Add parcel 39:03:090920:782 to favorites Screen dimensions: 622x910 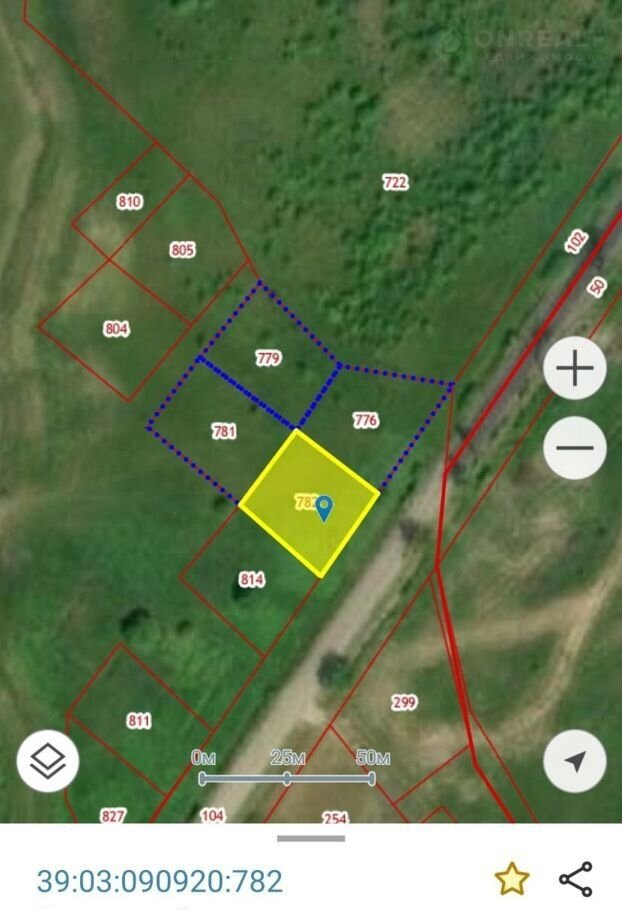tap(512, 879)
